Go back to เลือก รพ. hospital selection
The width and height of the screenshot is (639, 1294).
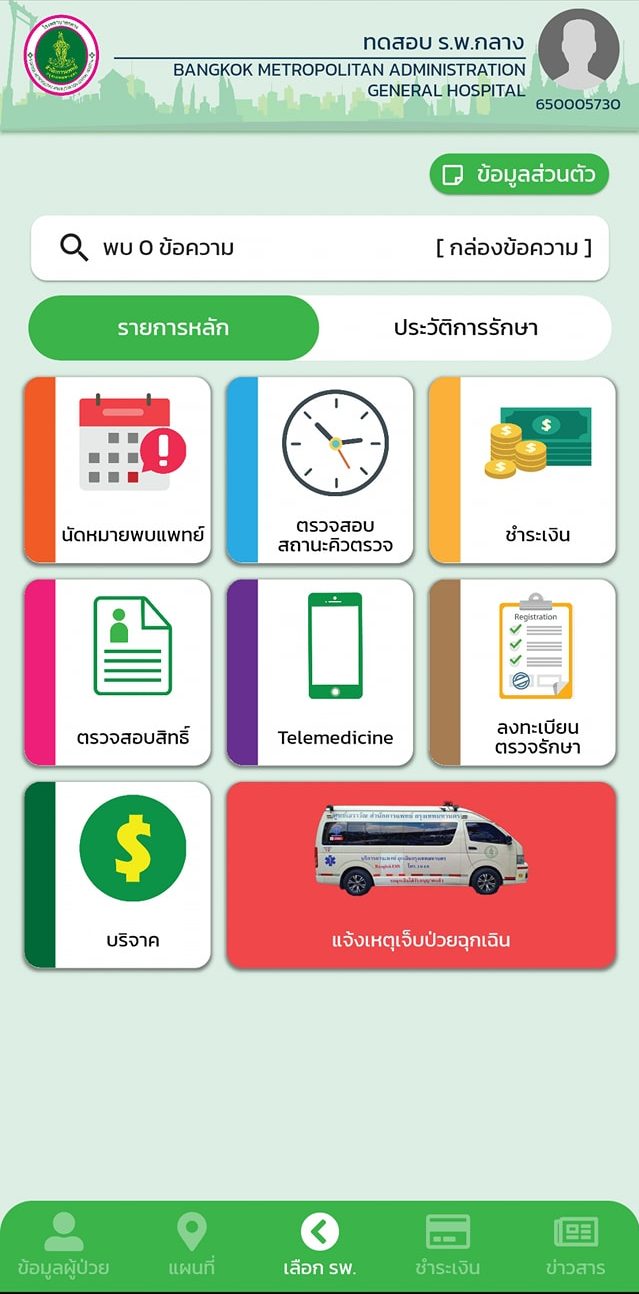[319, 1246]
